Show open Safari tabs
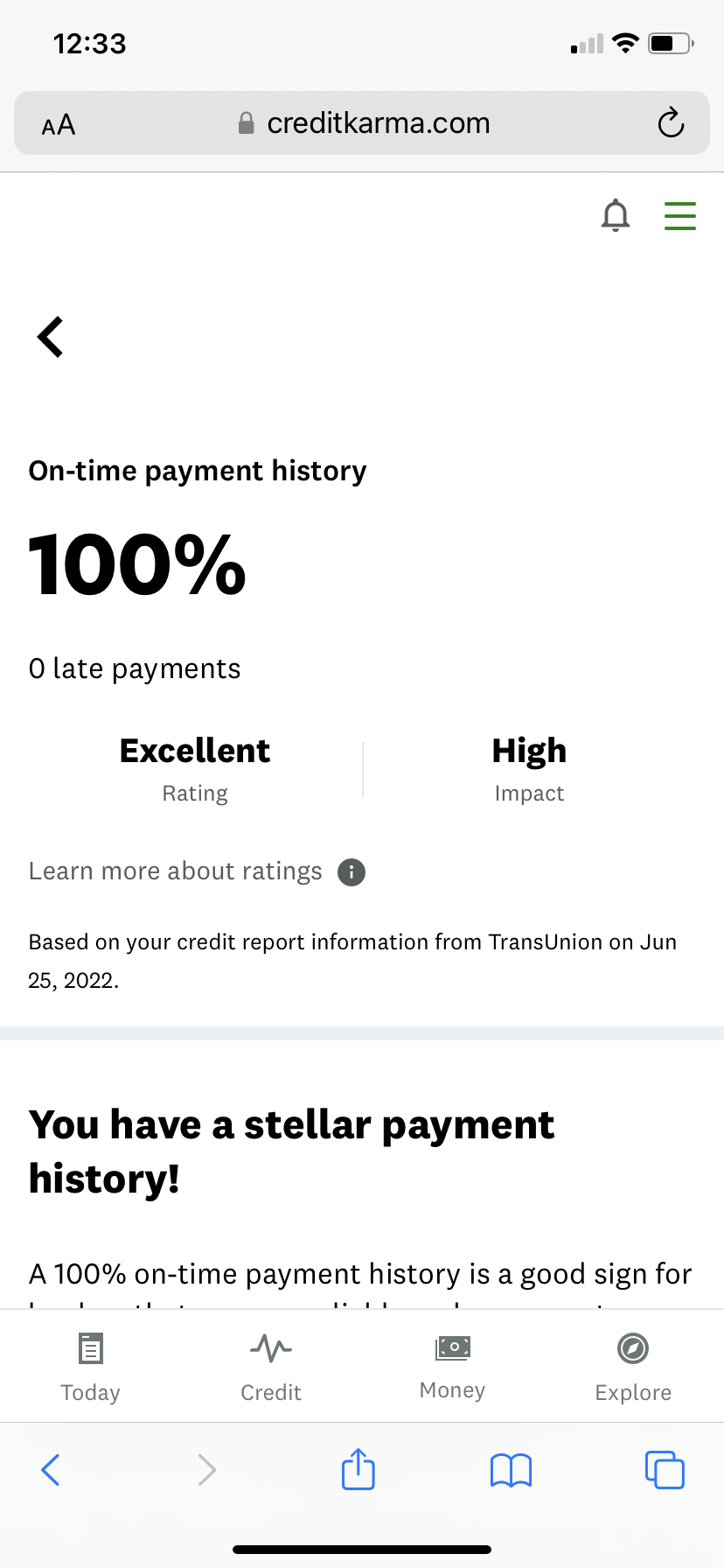 tap(665, 1470)
